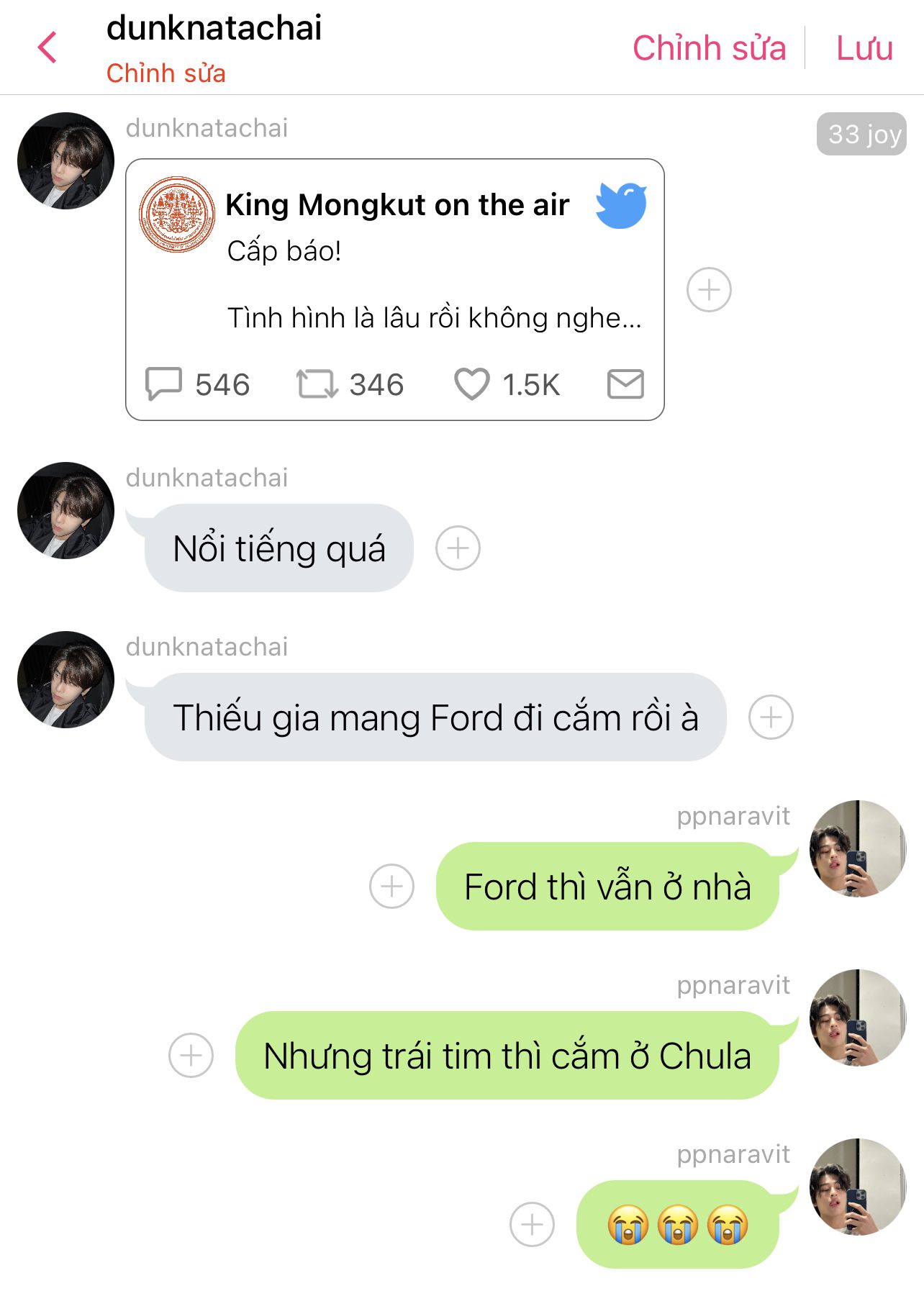Image resolution: width=924 pixels, height=1291 pixels.
Task: Tap the plus beside "Thiếu gia mang Ford" message
Action: (771, 717)
